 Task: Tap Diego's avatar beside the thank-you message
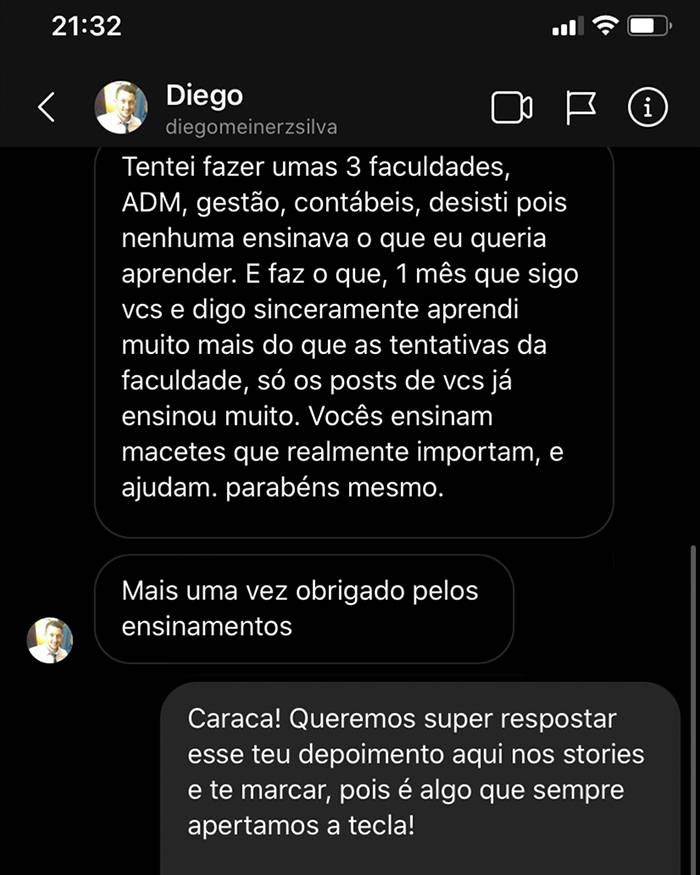click(50, 640)
